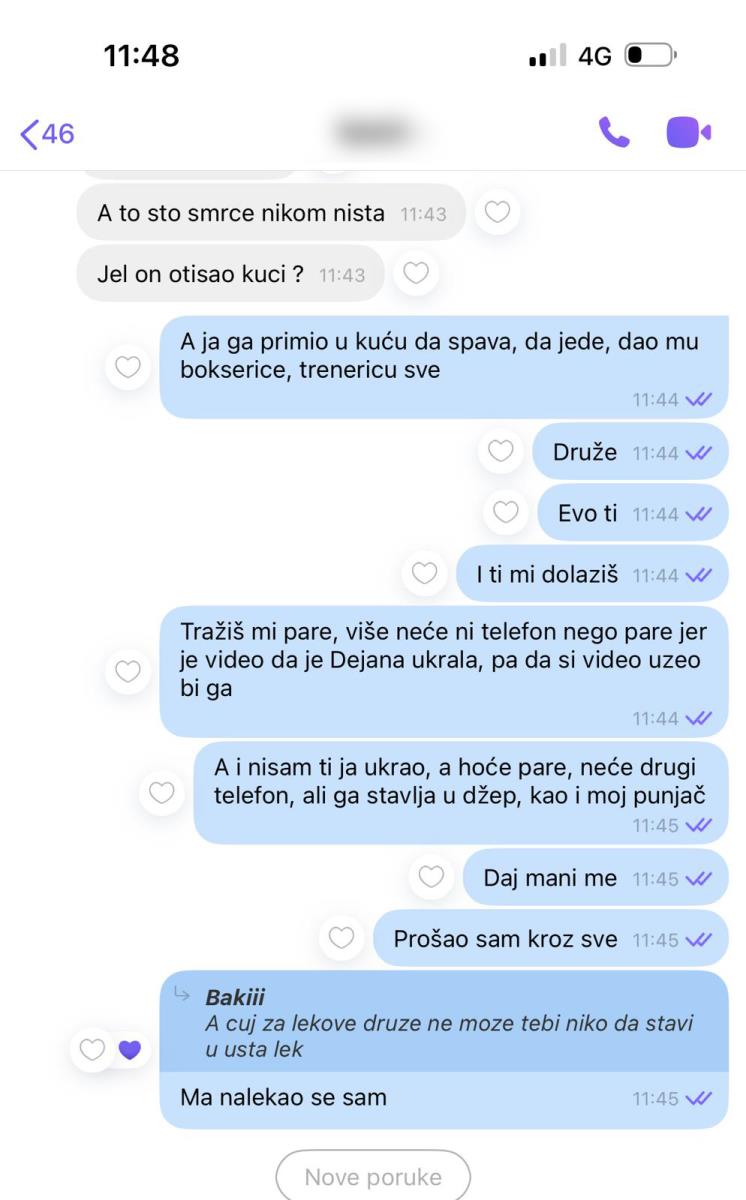Open the contact's chat info

(x=374, y=132)
